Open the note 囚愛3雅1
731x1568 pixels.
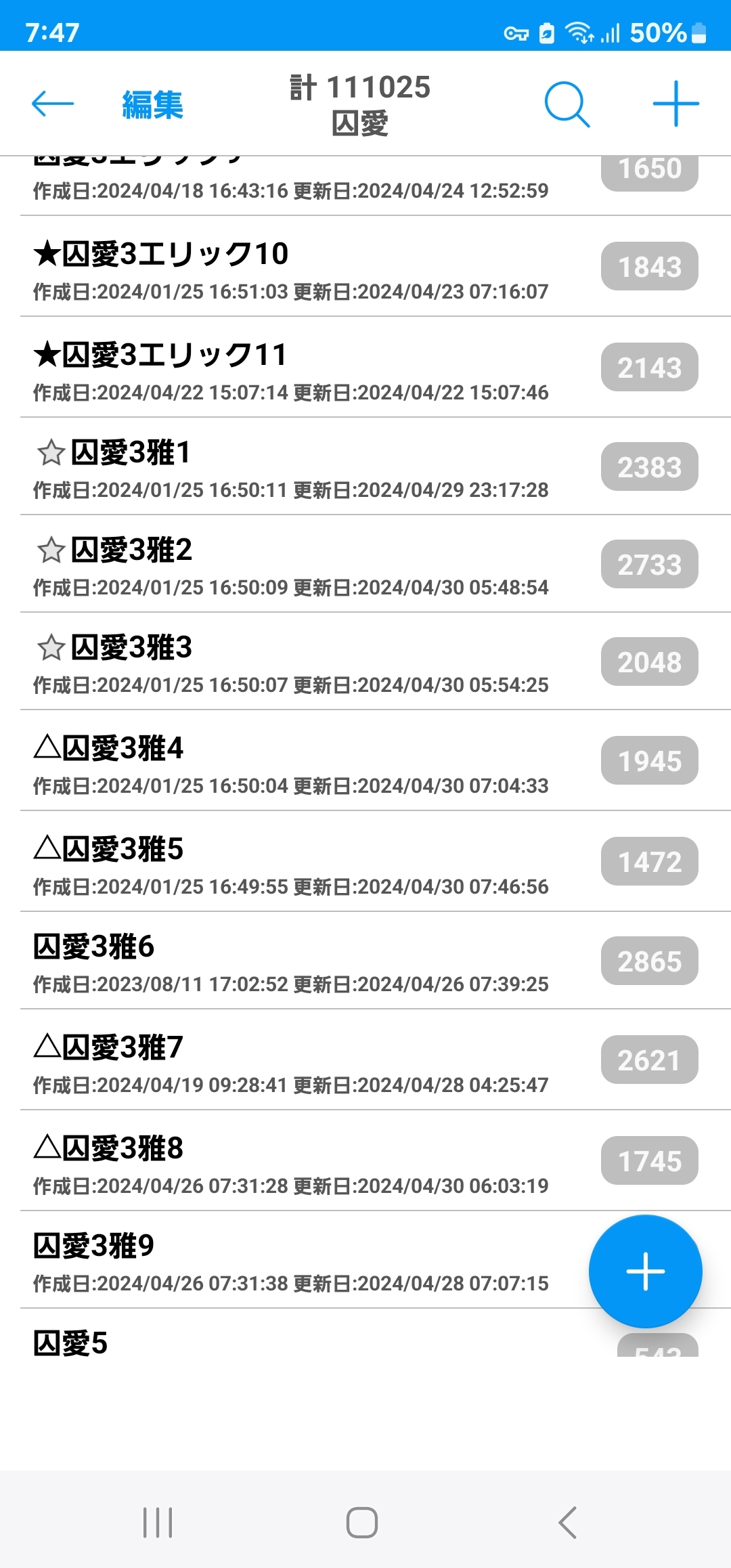pyautogui.click(x=291, y=467)
